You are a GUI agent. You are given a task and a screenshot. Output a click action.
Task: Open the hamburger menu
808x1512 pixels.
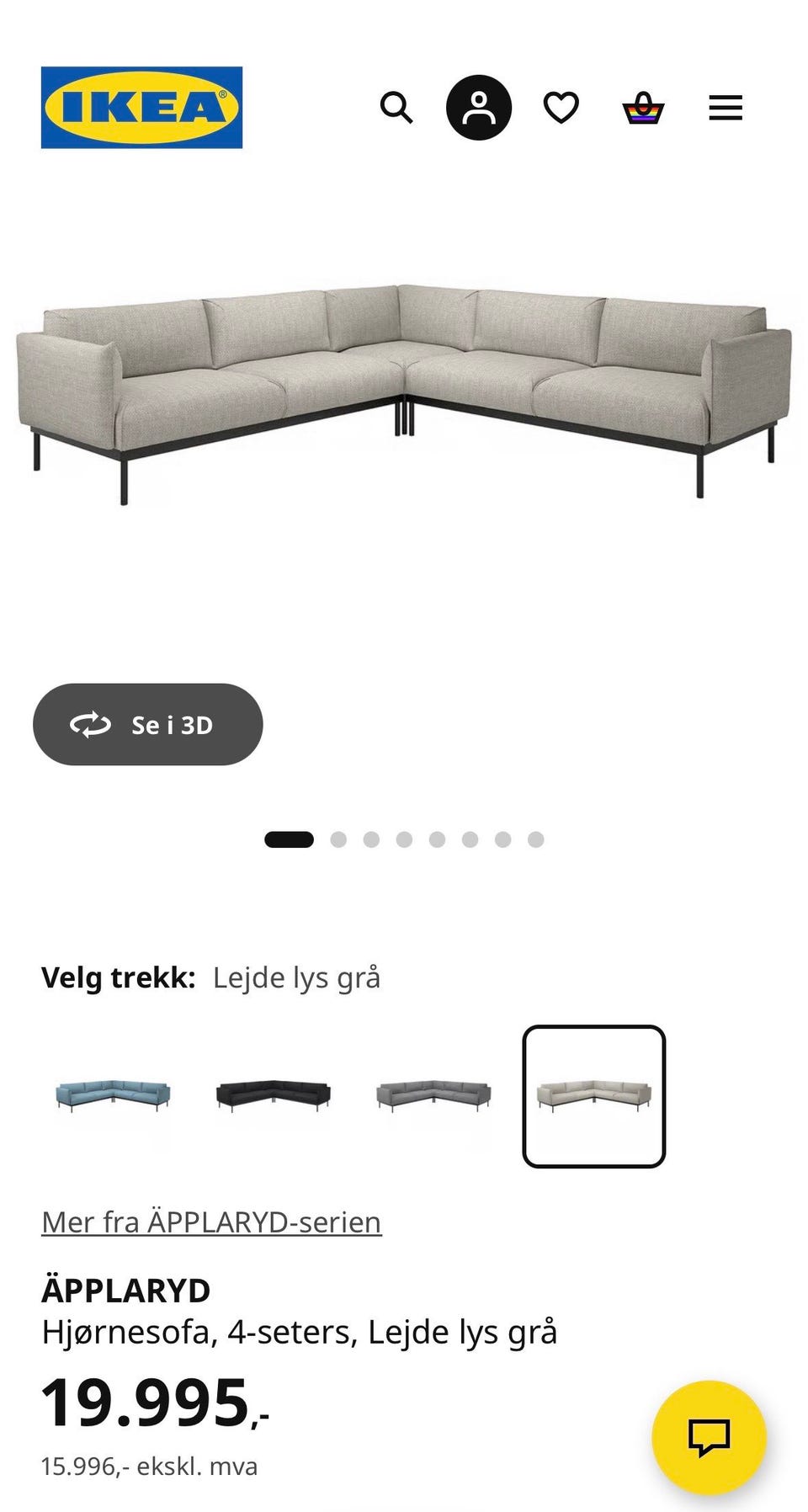(x=726, y=108)
